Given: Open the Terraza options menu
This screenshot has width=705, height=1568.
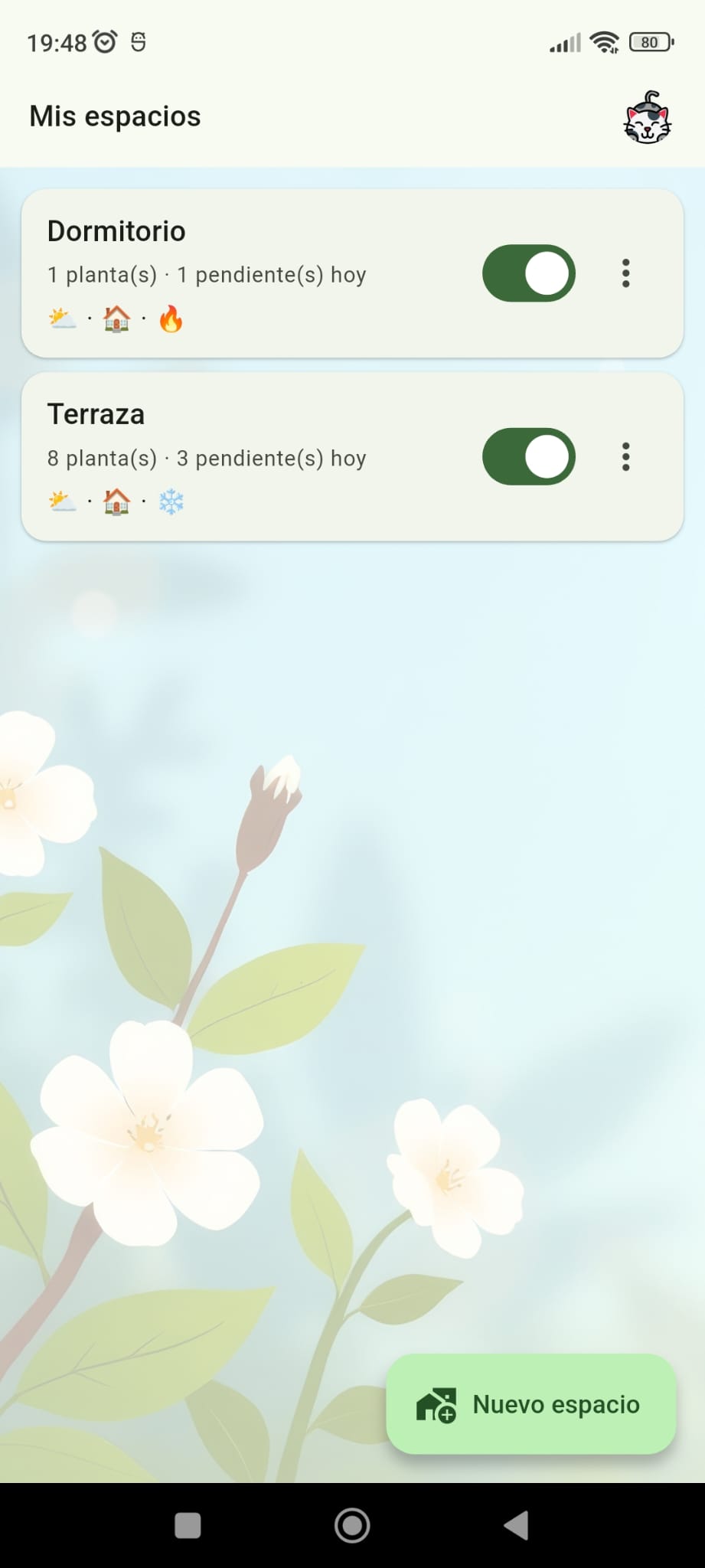Looking at the screenshot, I should tap(625, 456).
